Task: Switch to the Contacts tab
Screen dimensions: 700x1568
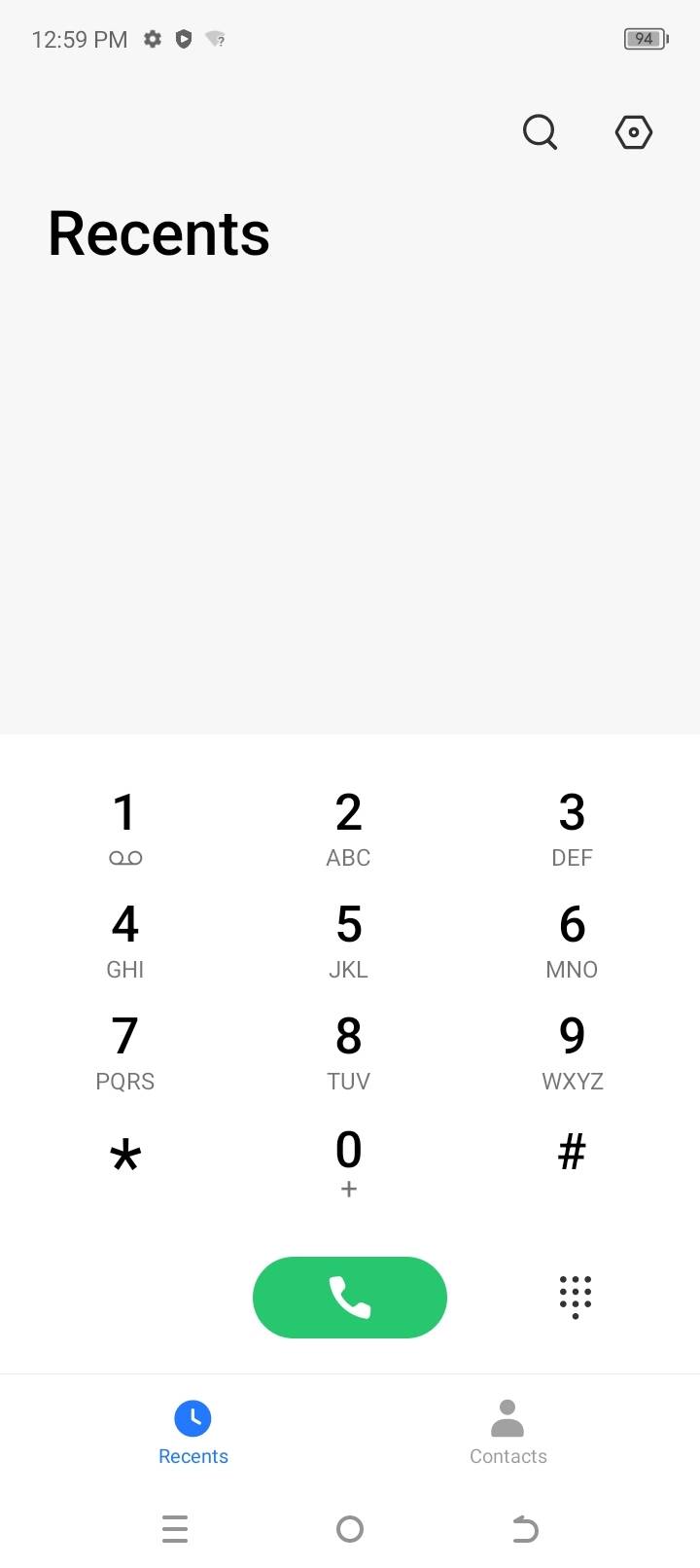Action: point(507,1432)
